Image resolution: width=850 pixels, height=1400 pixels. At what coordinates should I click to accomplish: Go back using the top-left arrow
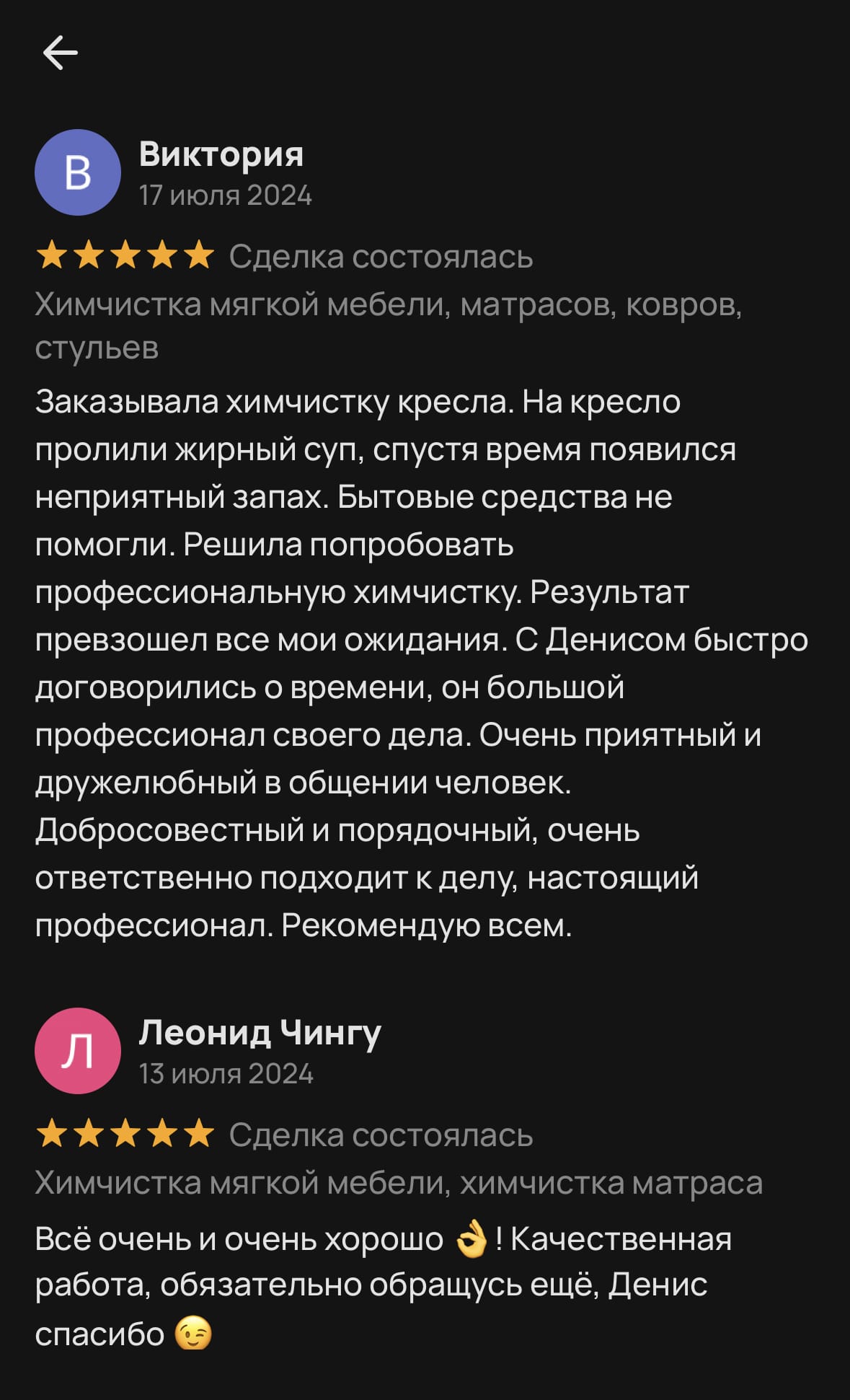61,53
